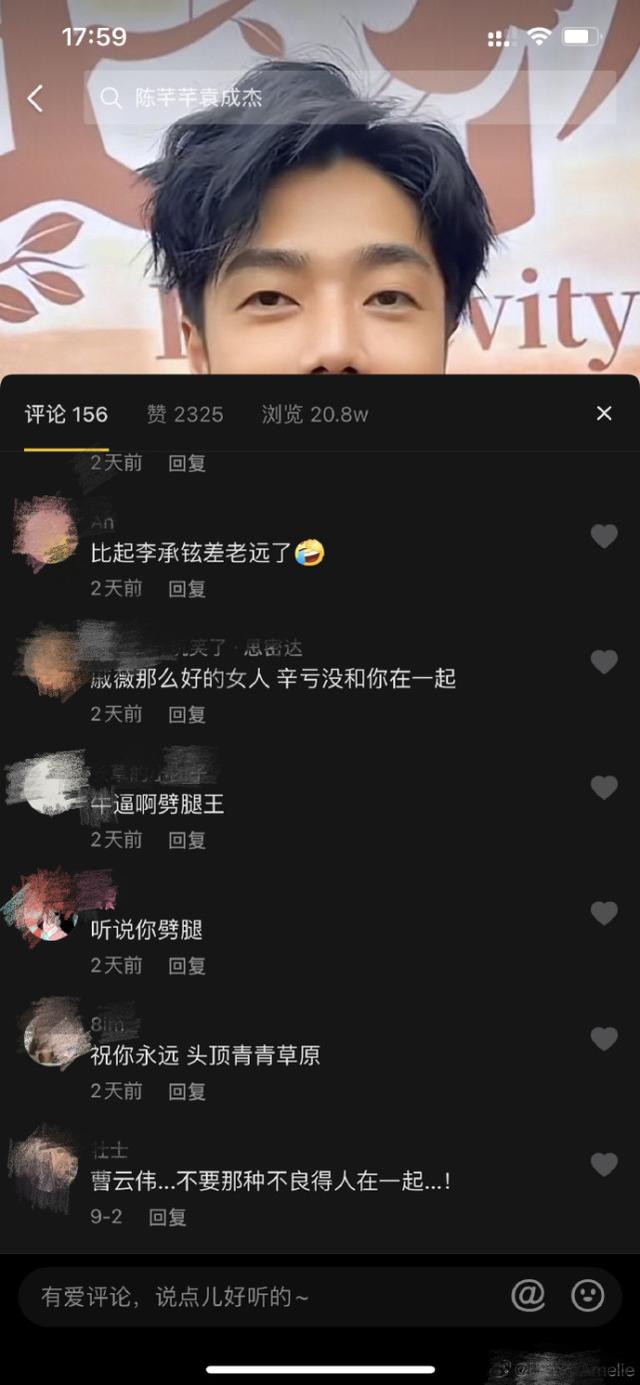
Task: Like the comment 牛逼啊劈腿王
Action: (604, 788)
